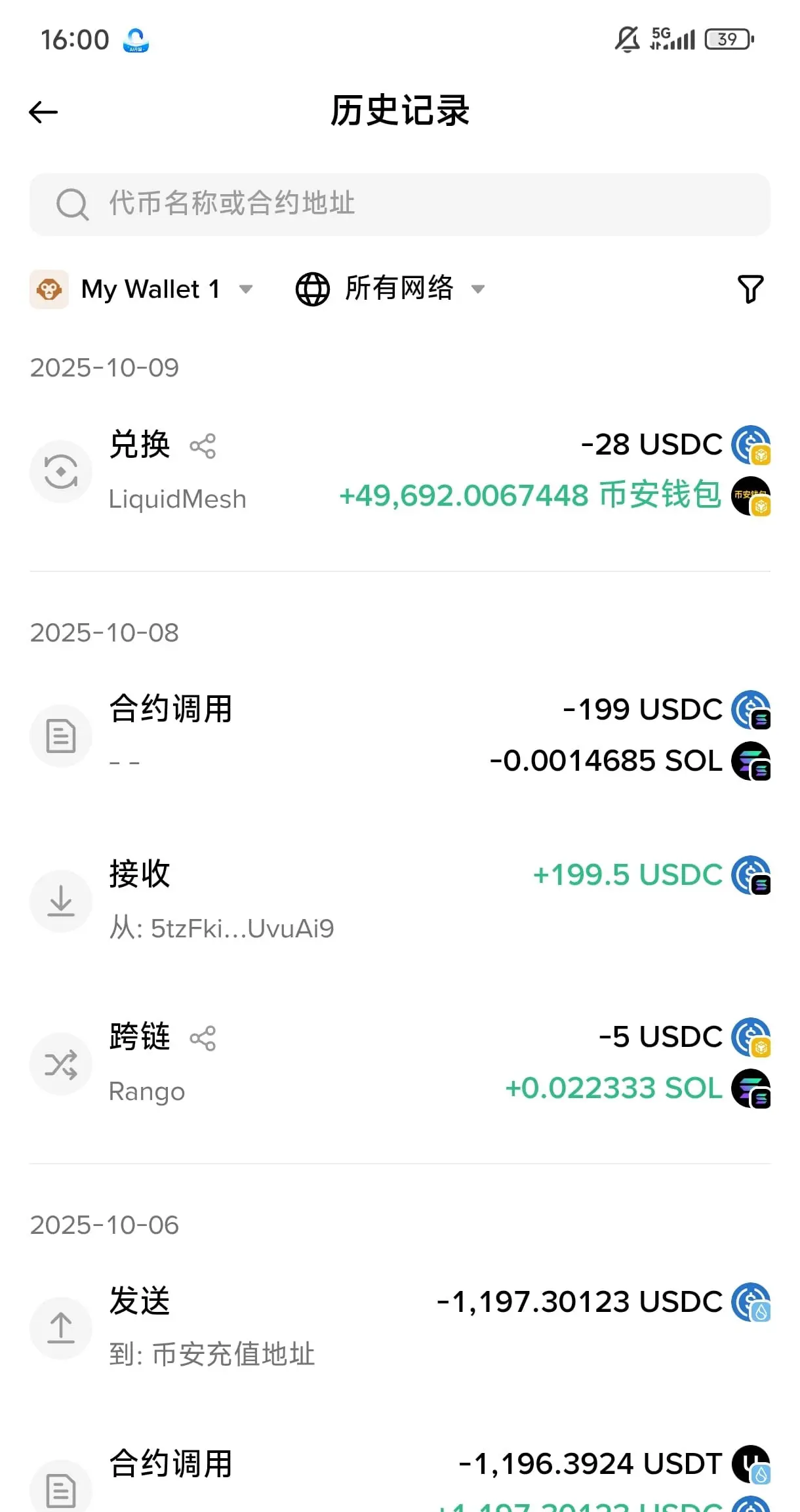This screenshot has width=800, height=1512.
Task: Open the 所有网络 network selector
Action: (391, 289)
